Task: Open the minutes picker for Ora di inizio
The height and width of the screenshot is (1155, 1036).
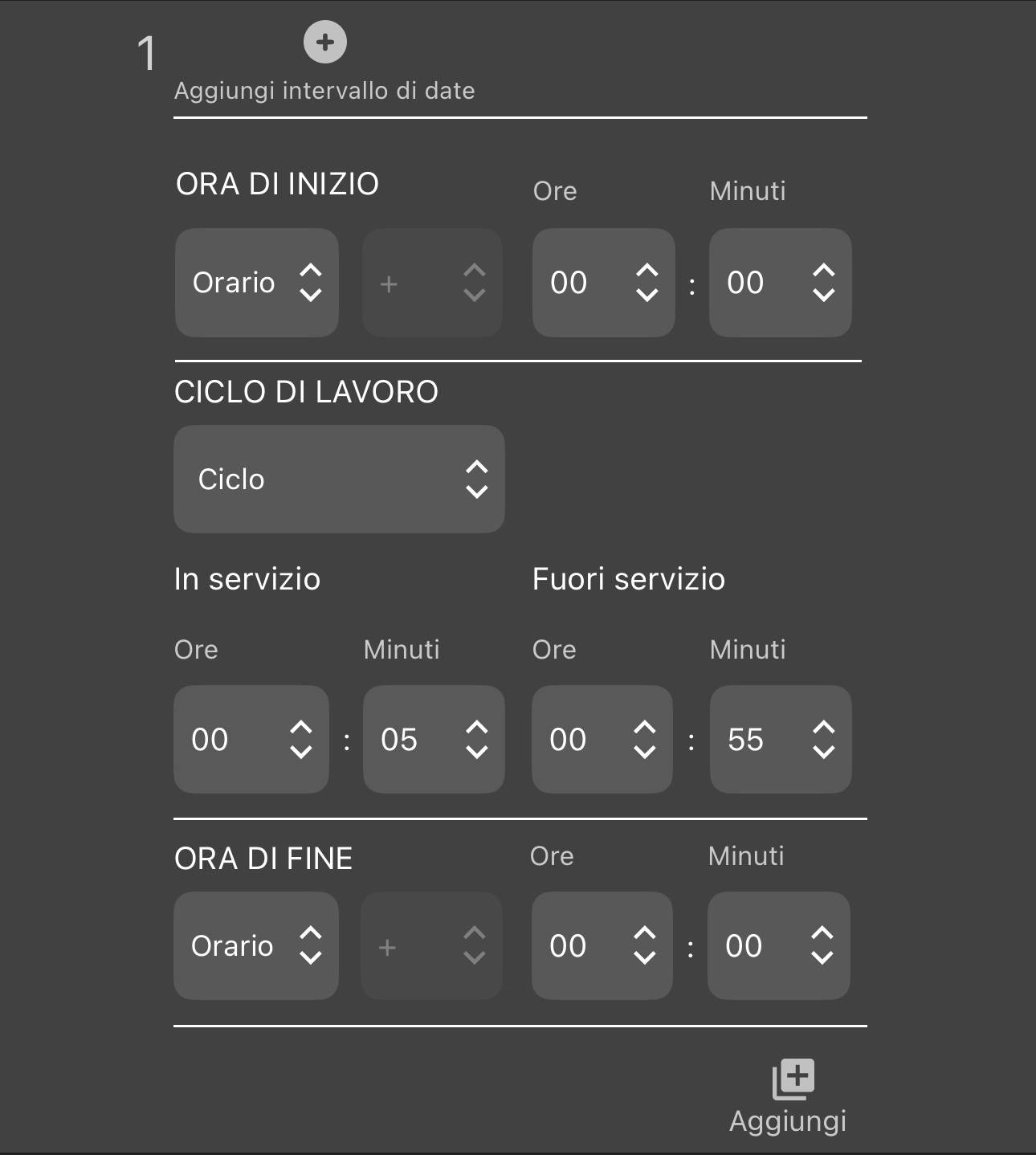Action: [780, 283]
